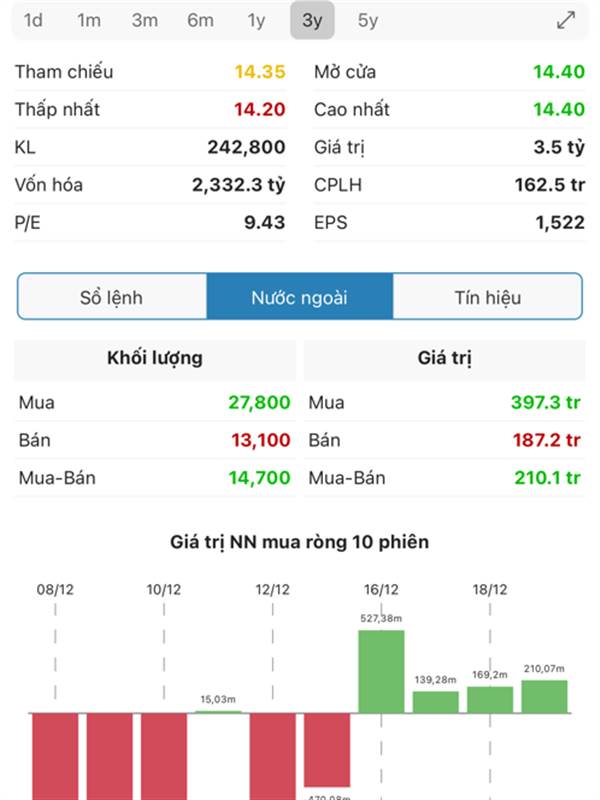
Task: Tap the selected 3y range
Action: [312, 20]
